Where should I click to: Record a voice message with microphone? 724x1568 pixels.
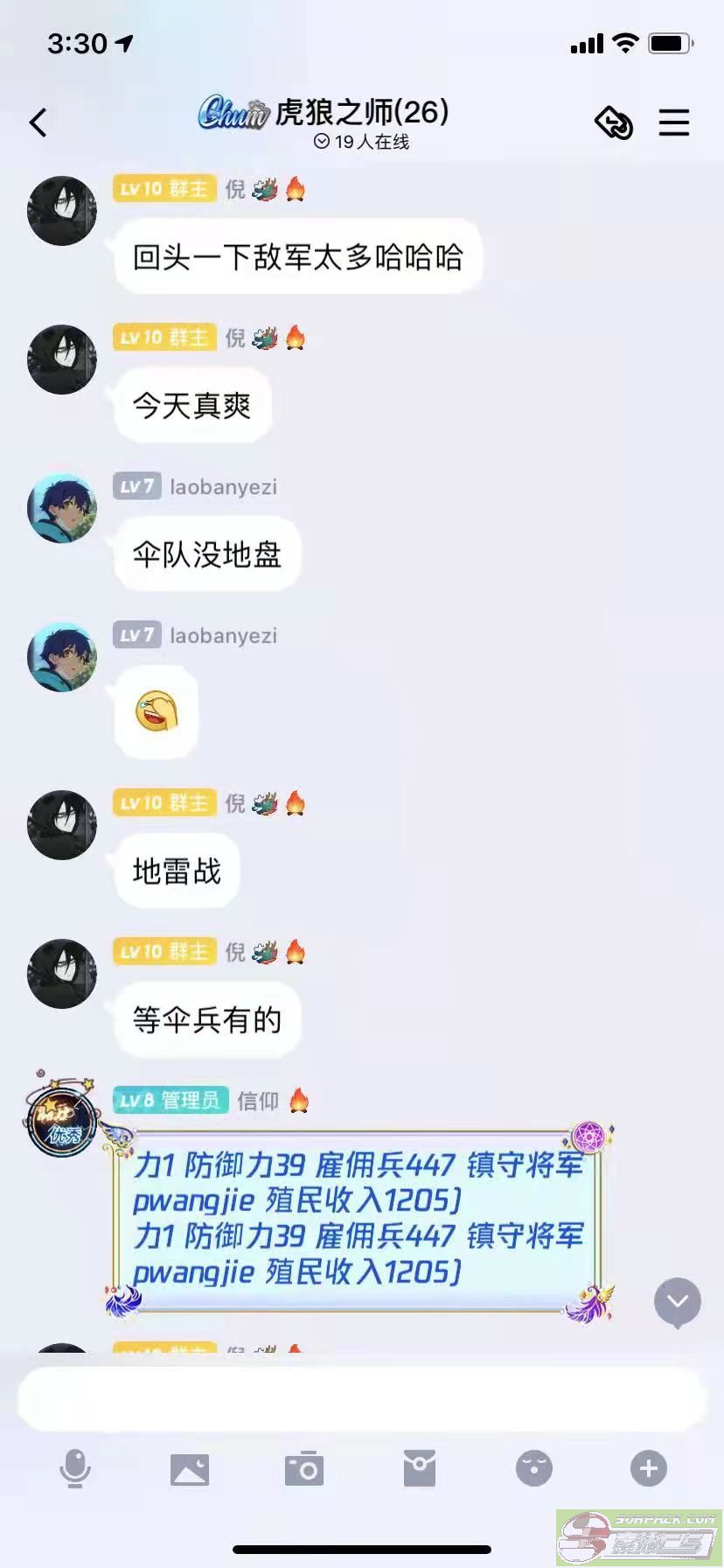point(75,1467)
